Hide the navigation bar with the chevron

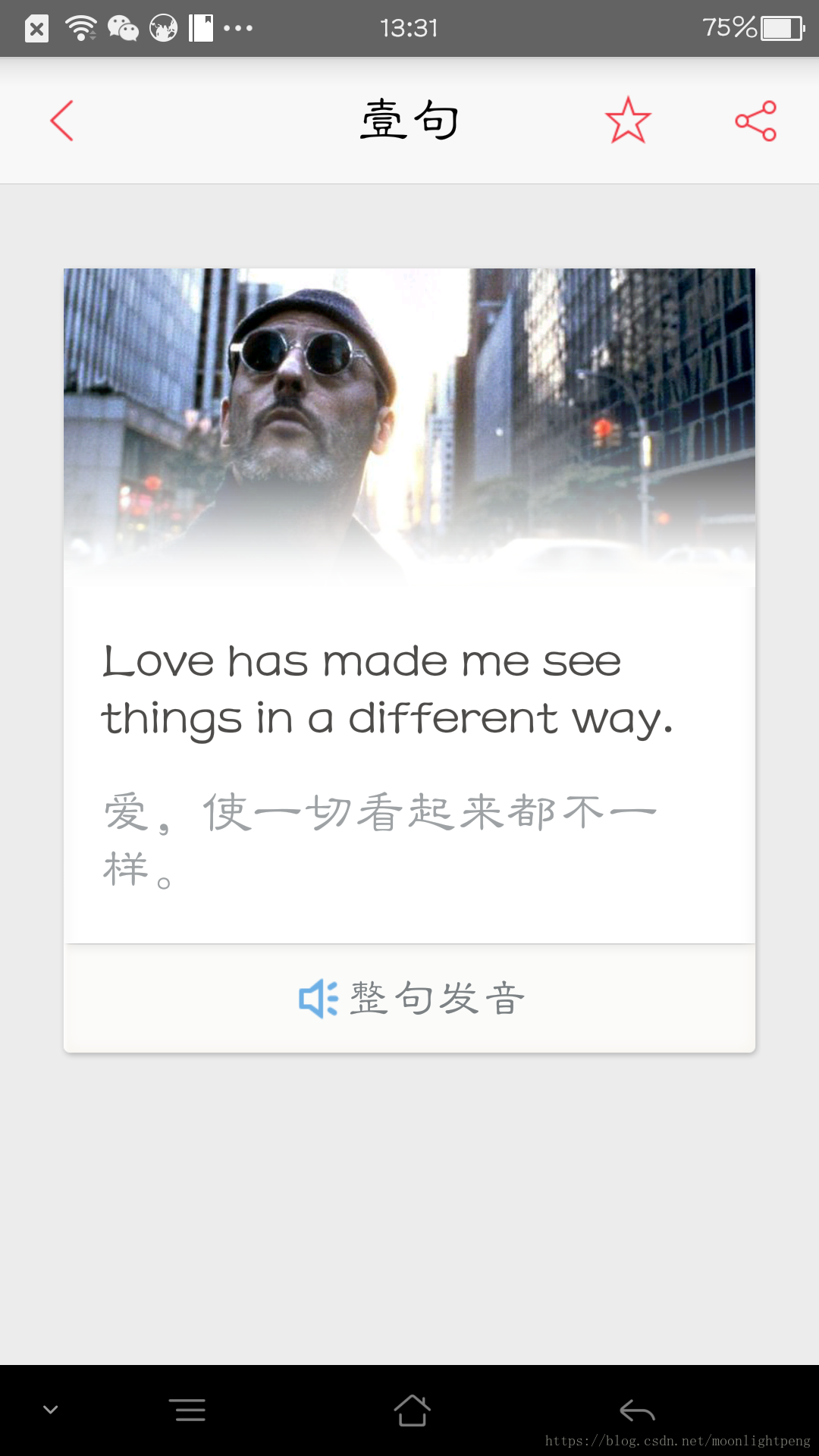pos(51,1410)
